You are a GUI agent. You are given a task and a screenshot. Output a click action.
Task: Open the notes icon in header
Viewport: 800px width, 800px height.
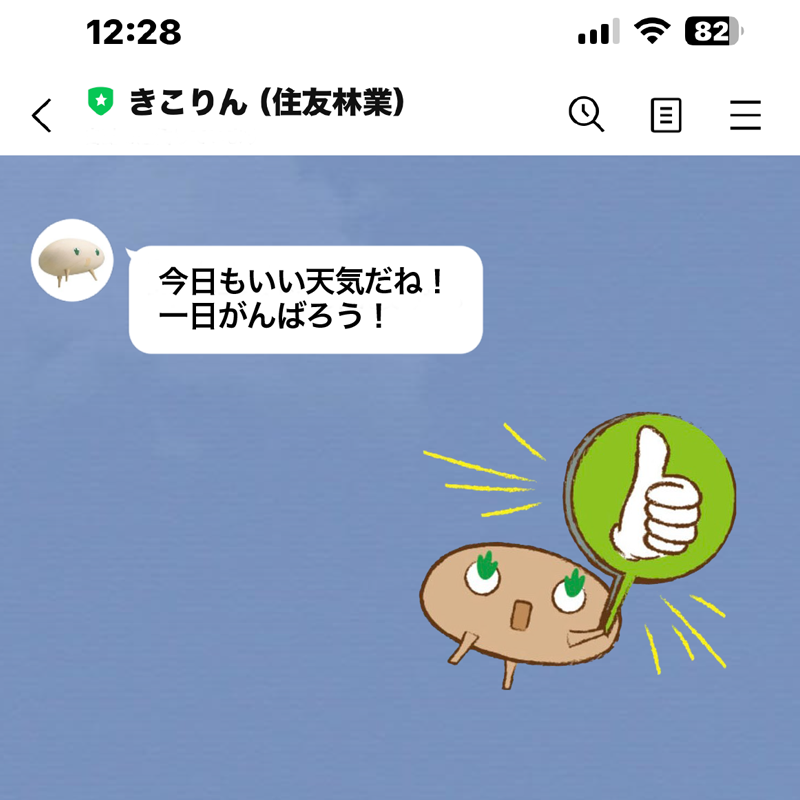tap(666, 116)
